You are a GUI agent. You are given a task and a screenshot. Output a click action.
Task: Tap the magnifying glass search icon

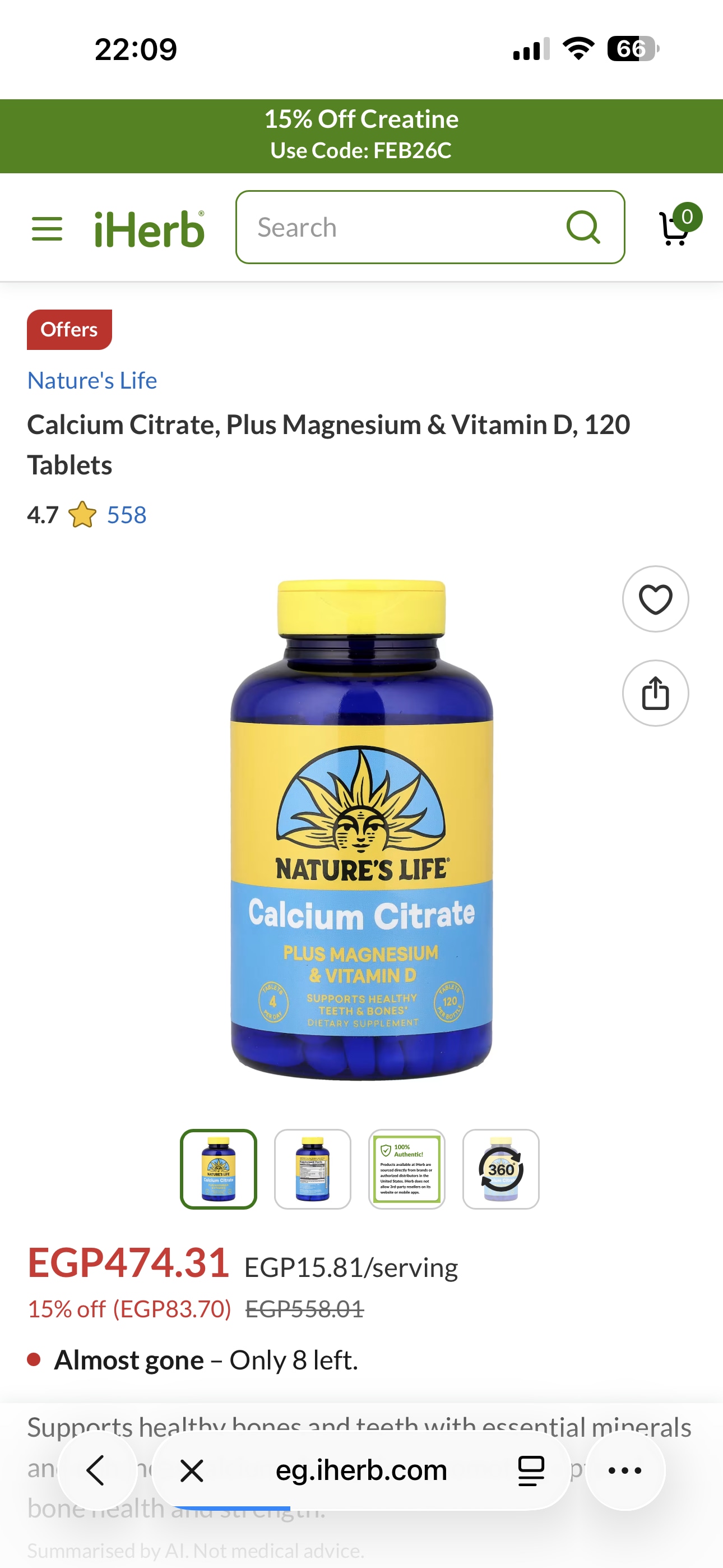(583, 228)
